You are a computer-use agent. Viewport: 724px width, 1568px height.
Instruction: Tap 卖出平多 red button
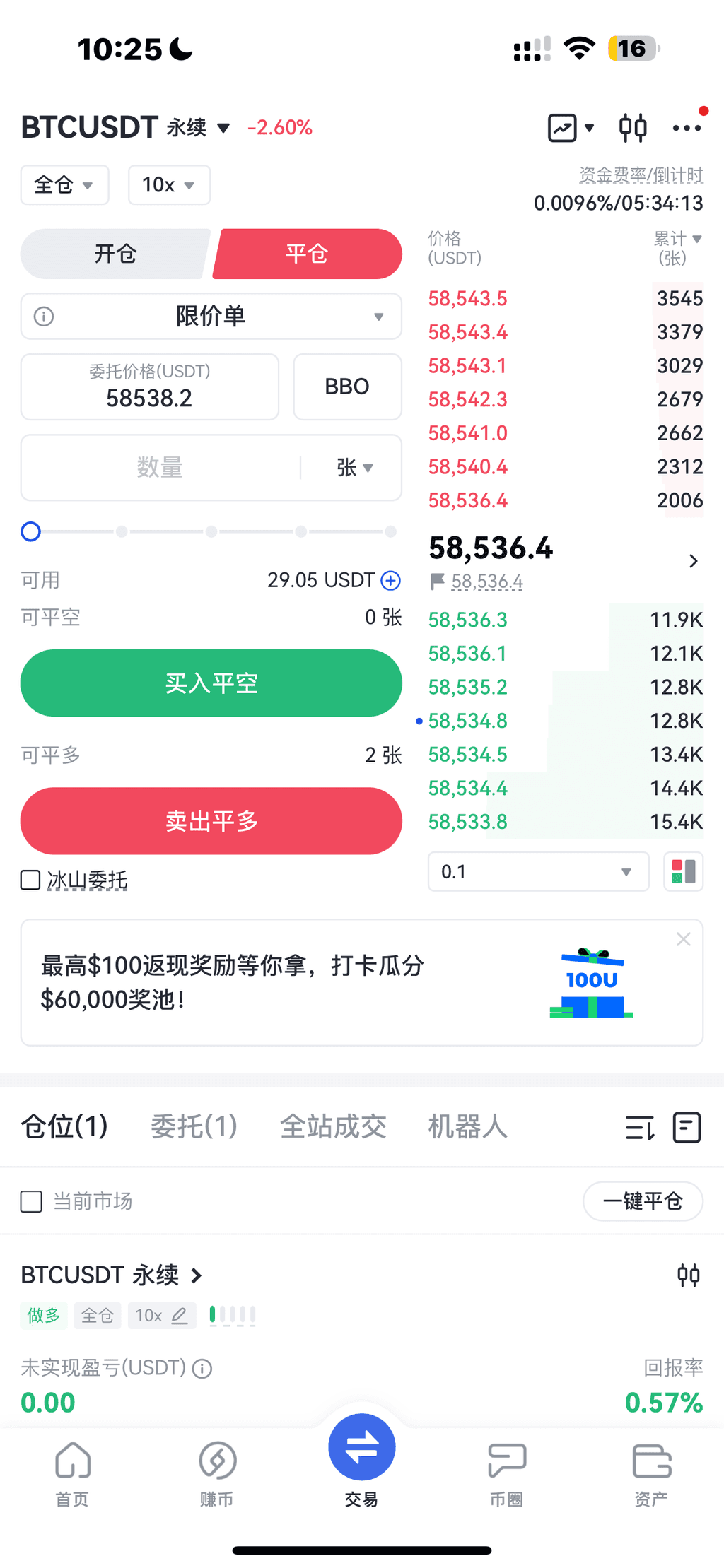click(211, 821)
